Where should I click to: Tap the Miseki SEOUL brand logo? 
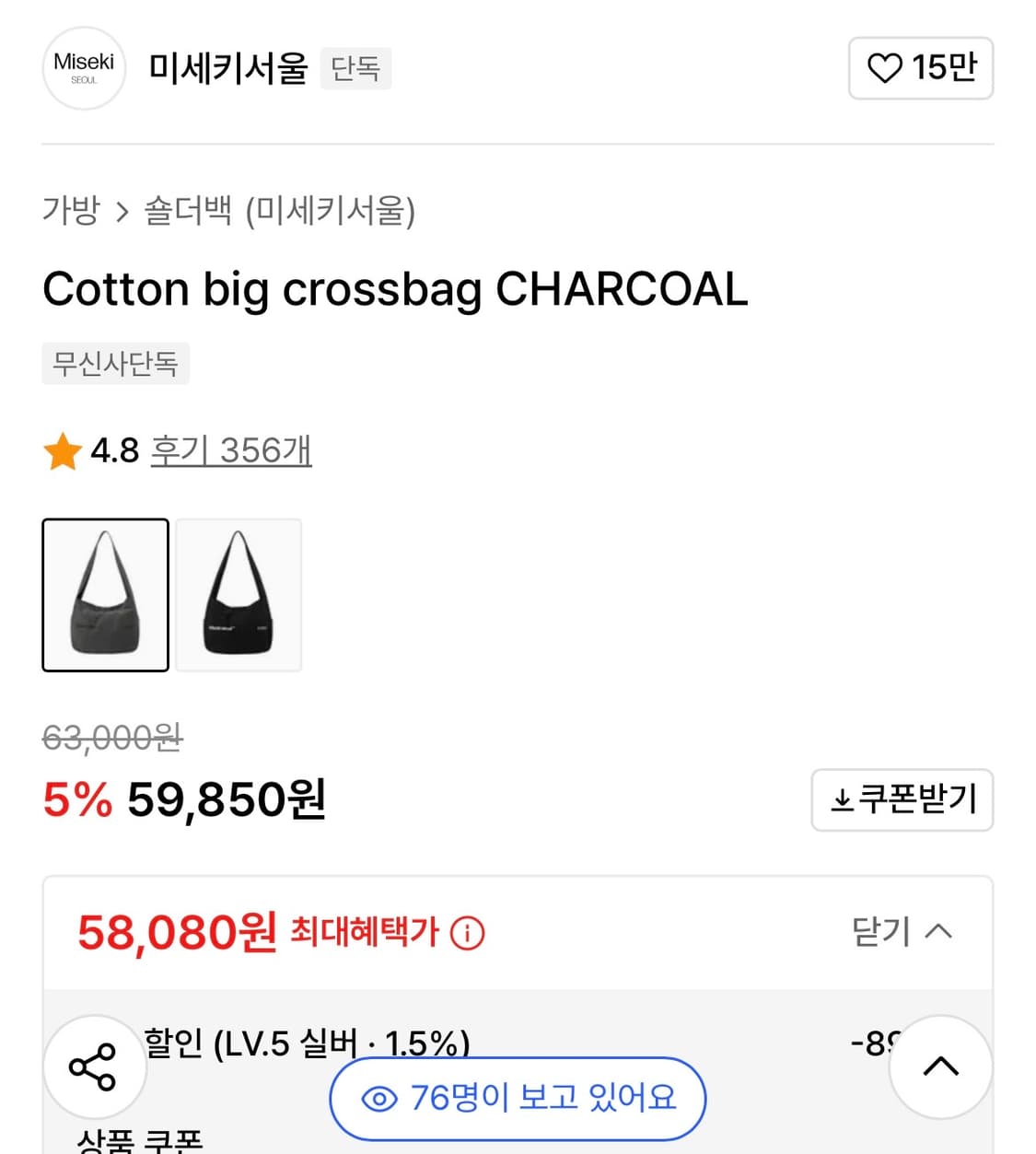(x=83, y=68)
